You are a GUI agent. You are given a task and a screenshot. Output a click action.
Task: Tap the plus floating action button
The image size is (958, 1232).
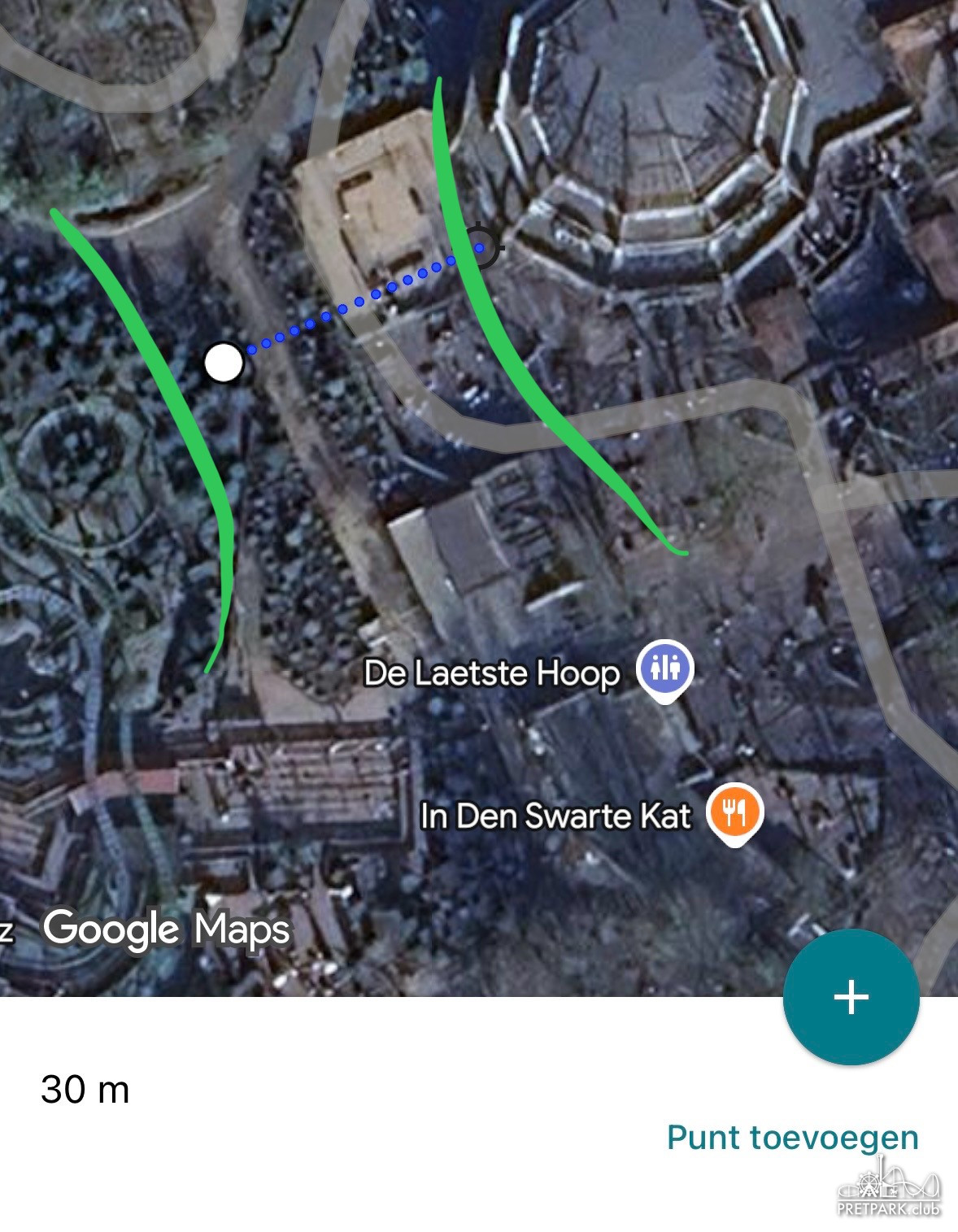(851, 997)
